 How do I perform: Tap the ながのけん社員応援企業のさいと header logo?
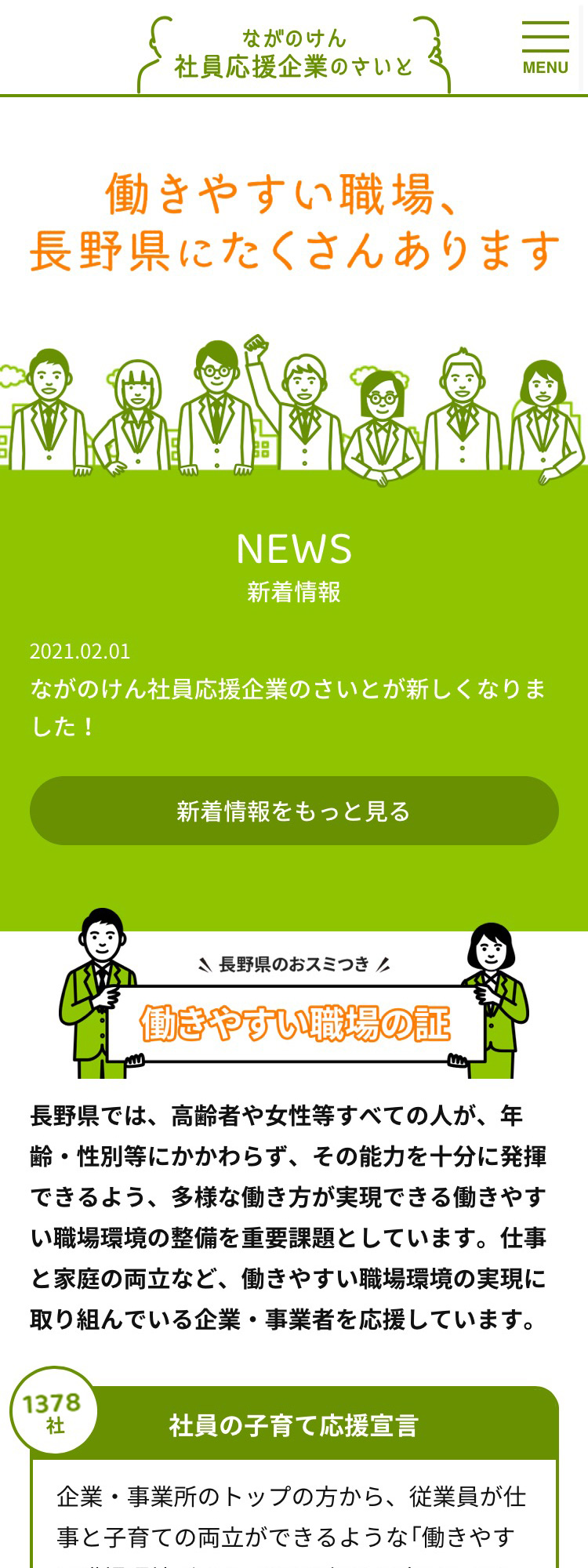pos(293,53)
